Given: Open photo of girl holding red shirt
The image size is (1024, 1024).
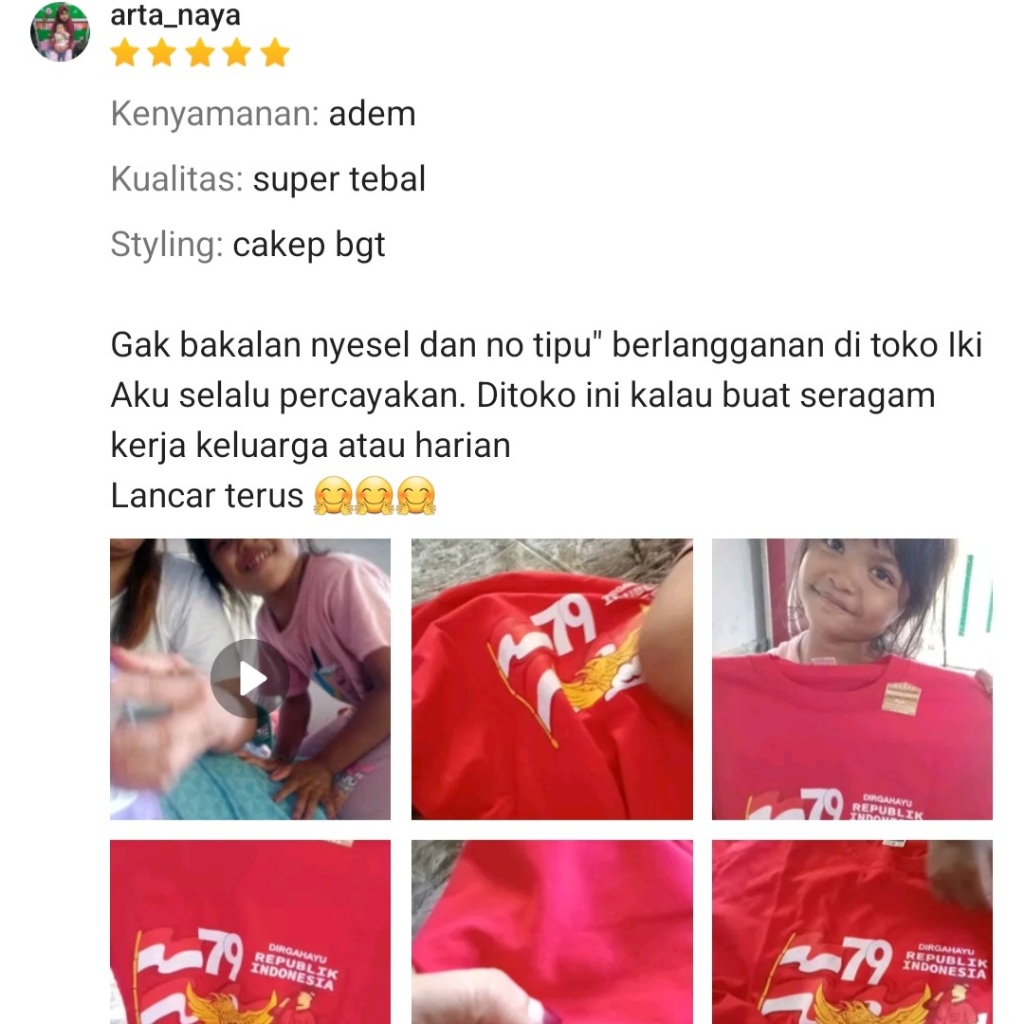Looking at the screenshot, I should (x=852, y=679).
